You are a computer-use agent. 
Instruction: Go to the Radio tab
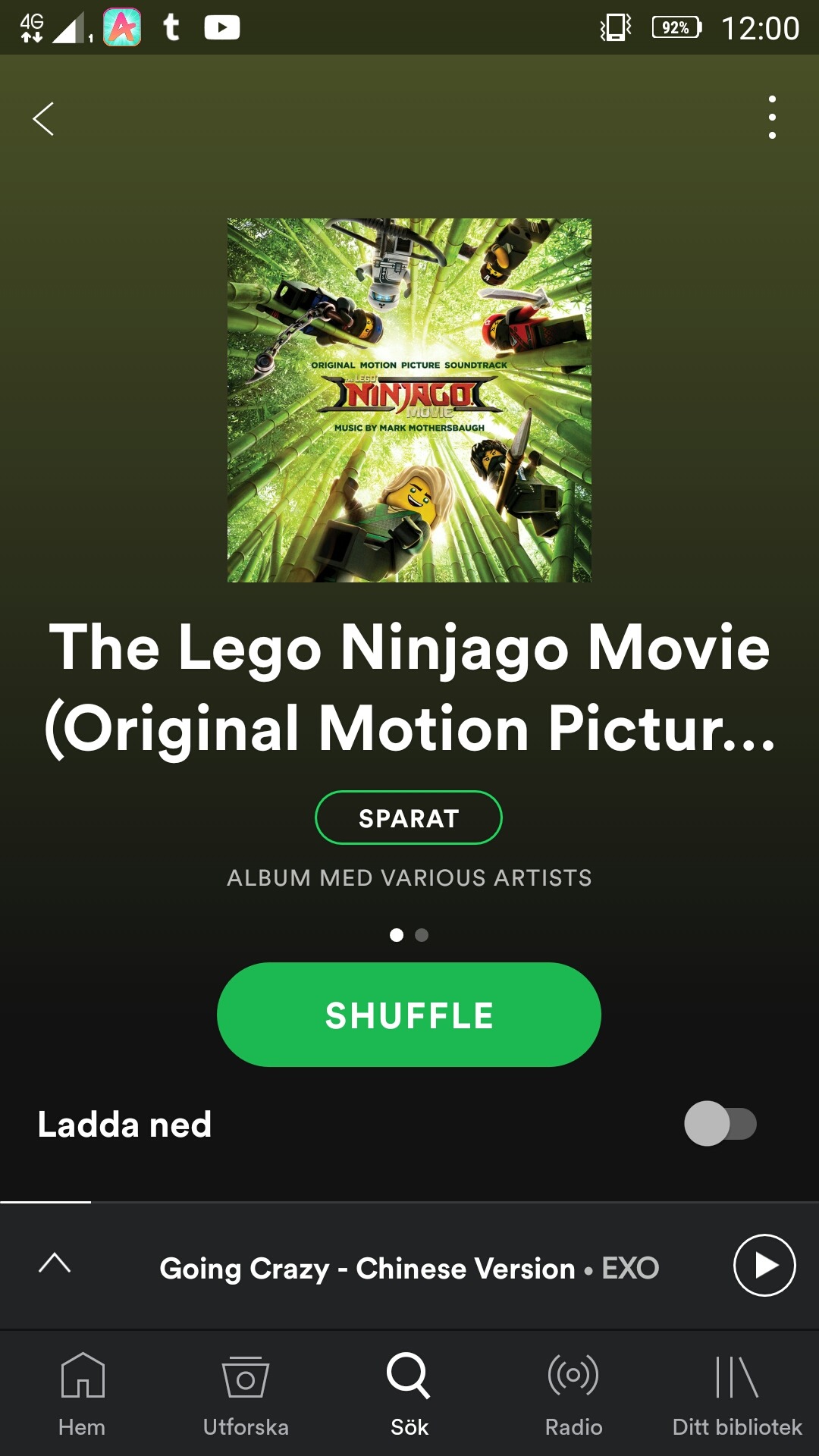(573, 1394)
